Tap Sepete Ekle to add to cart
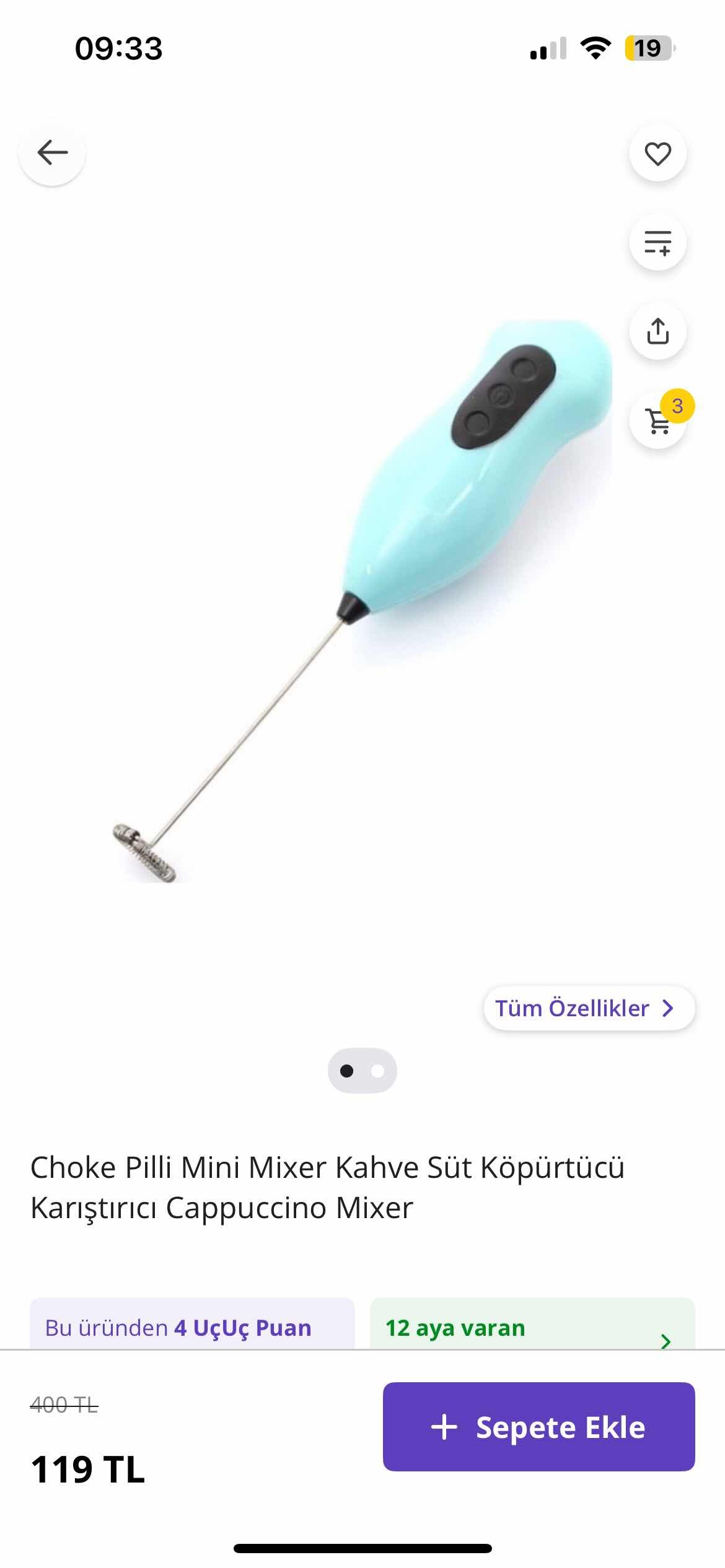725x1568 pixels. tap(538, 1427)
